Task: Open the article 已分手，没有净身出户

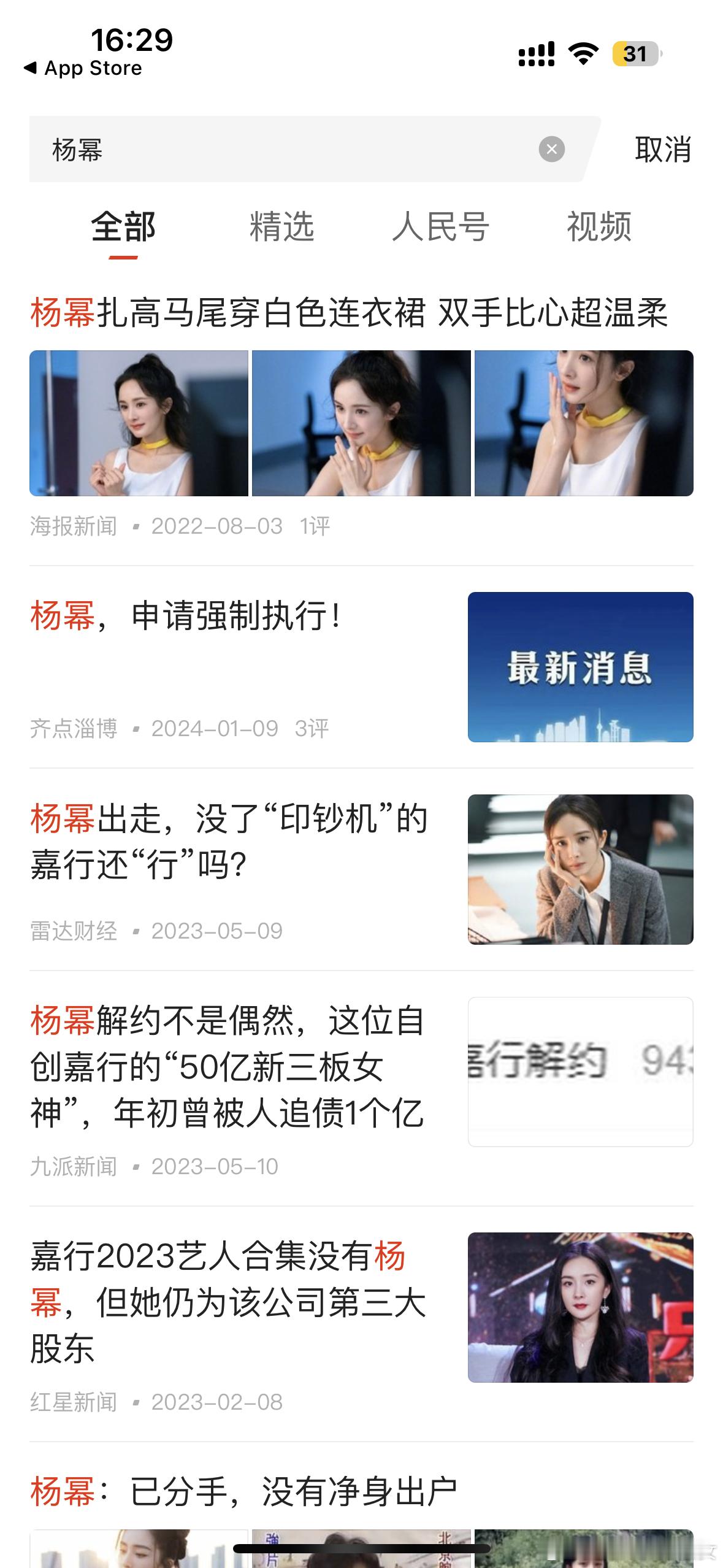Action: pos(244,1491)
